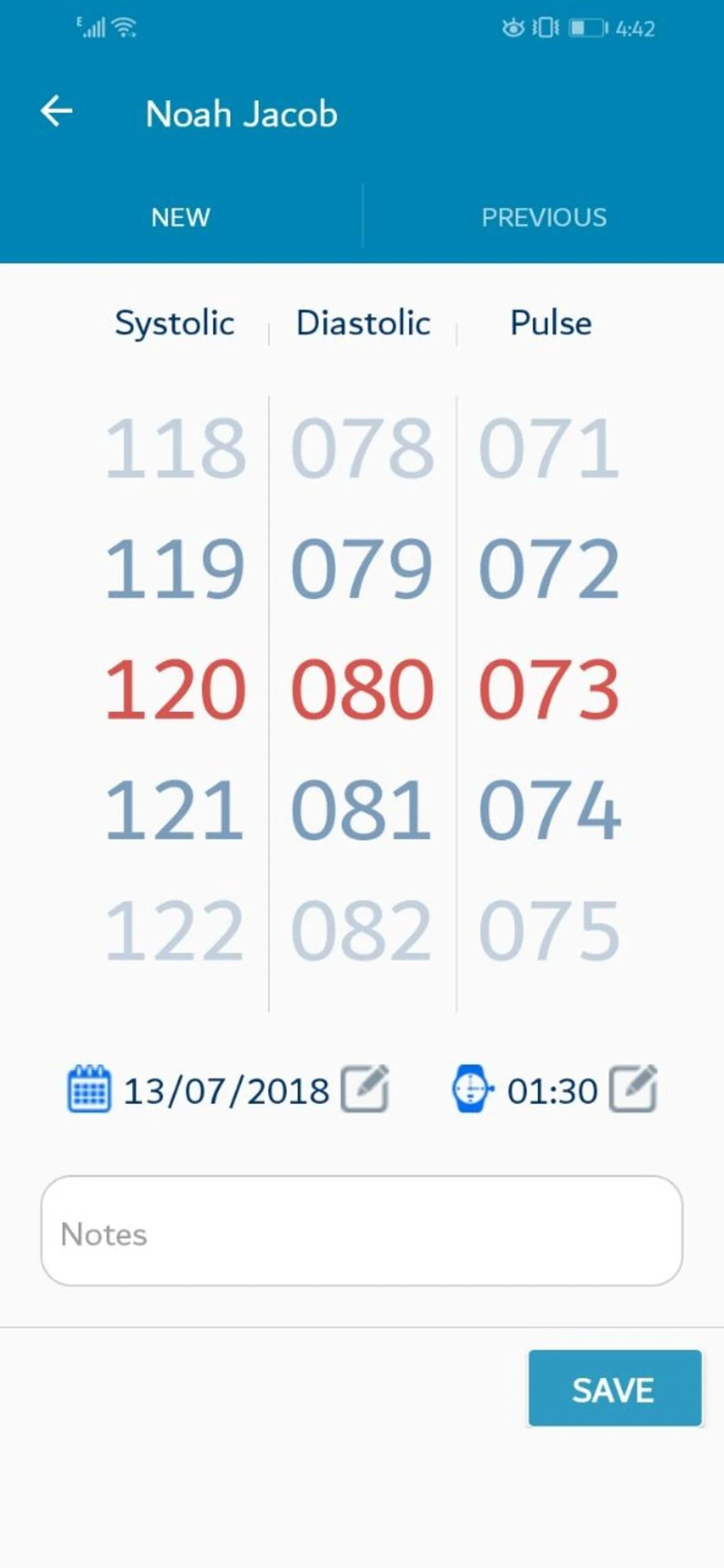Pick 119 in the Systolic picker
This screenshot has height=1568, width=724.
point(176,569)
